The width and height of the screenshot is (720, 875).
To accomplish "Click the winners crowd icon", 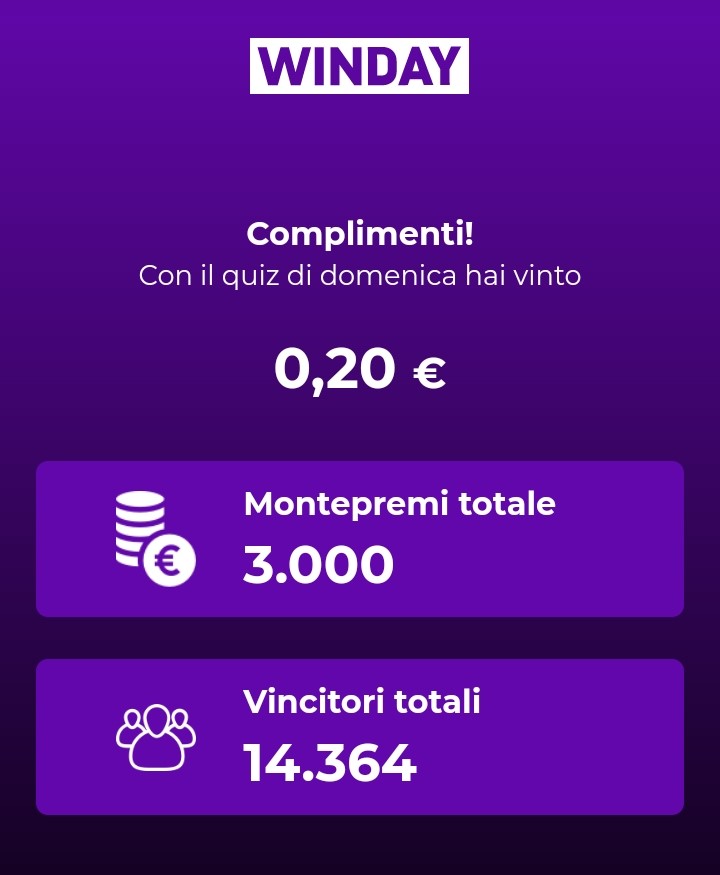I will coord(156,736).
